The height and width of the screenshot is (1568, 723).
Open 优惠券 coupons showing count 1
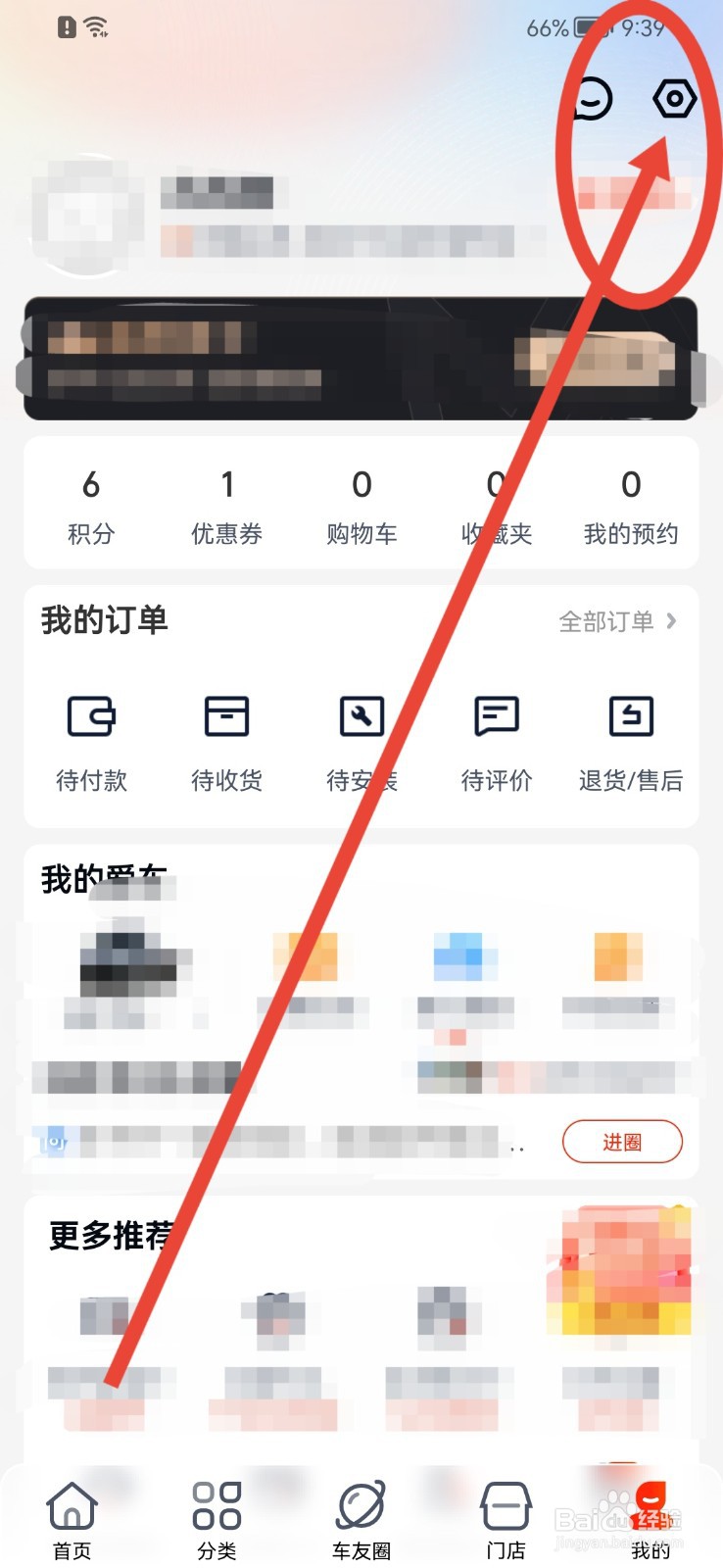[226, 505]
